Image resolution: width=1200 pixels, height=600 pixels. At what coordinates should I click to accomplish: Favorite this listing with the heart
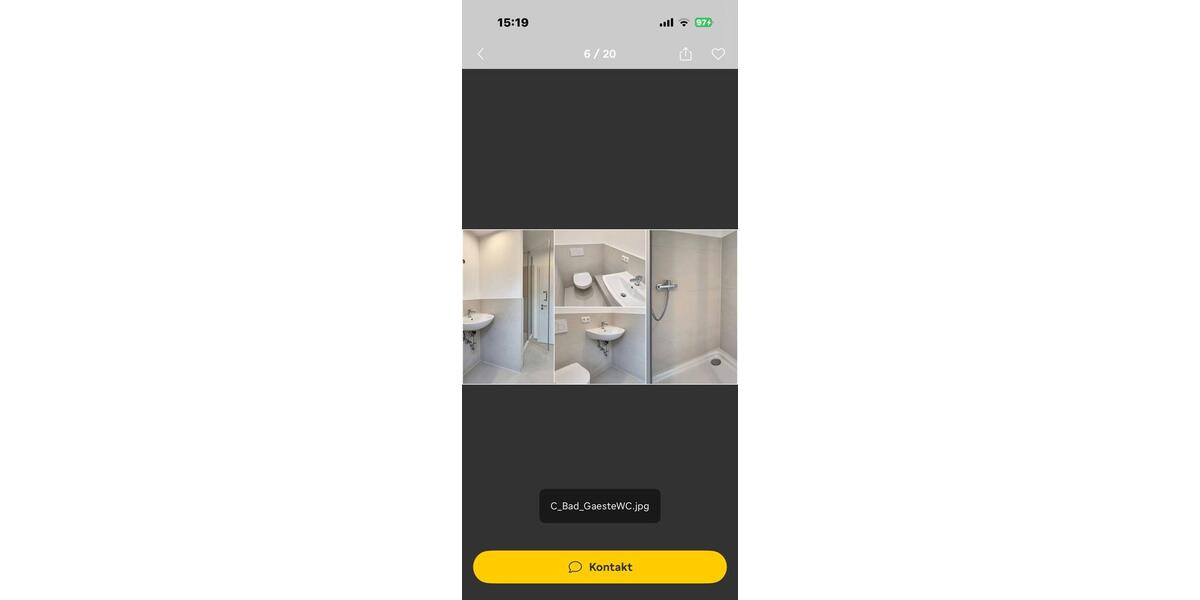[718, 54]
